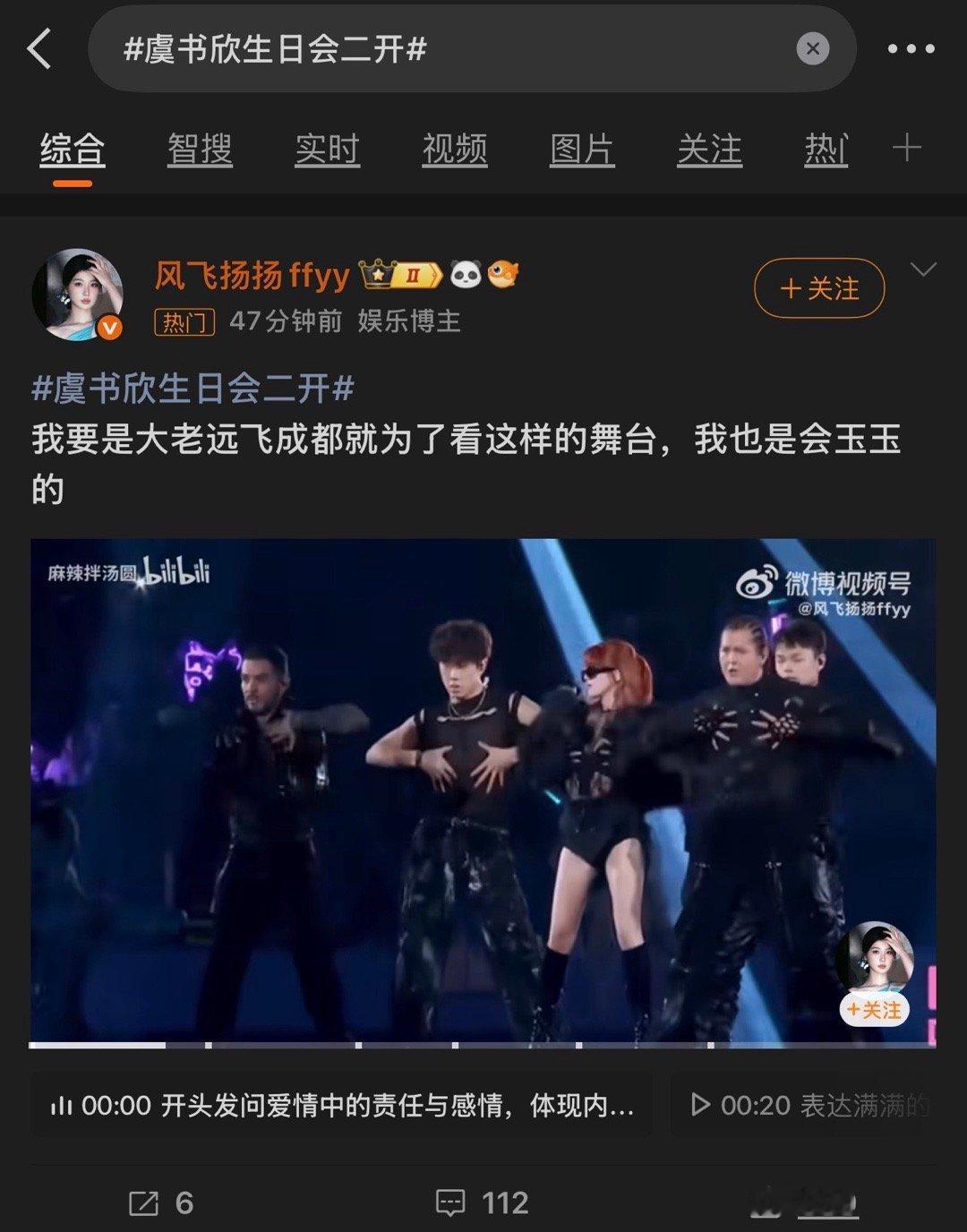Expand the post options chevron

924,269
